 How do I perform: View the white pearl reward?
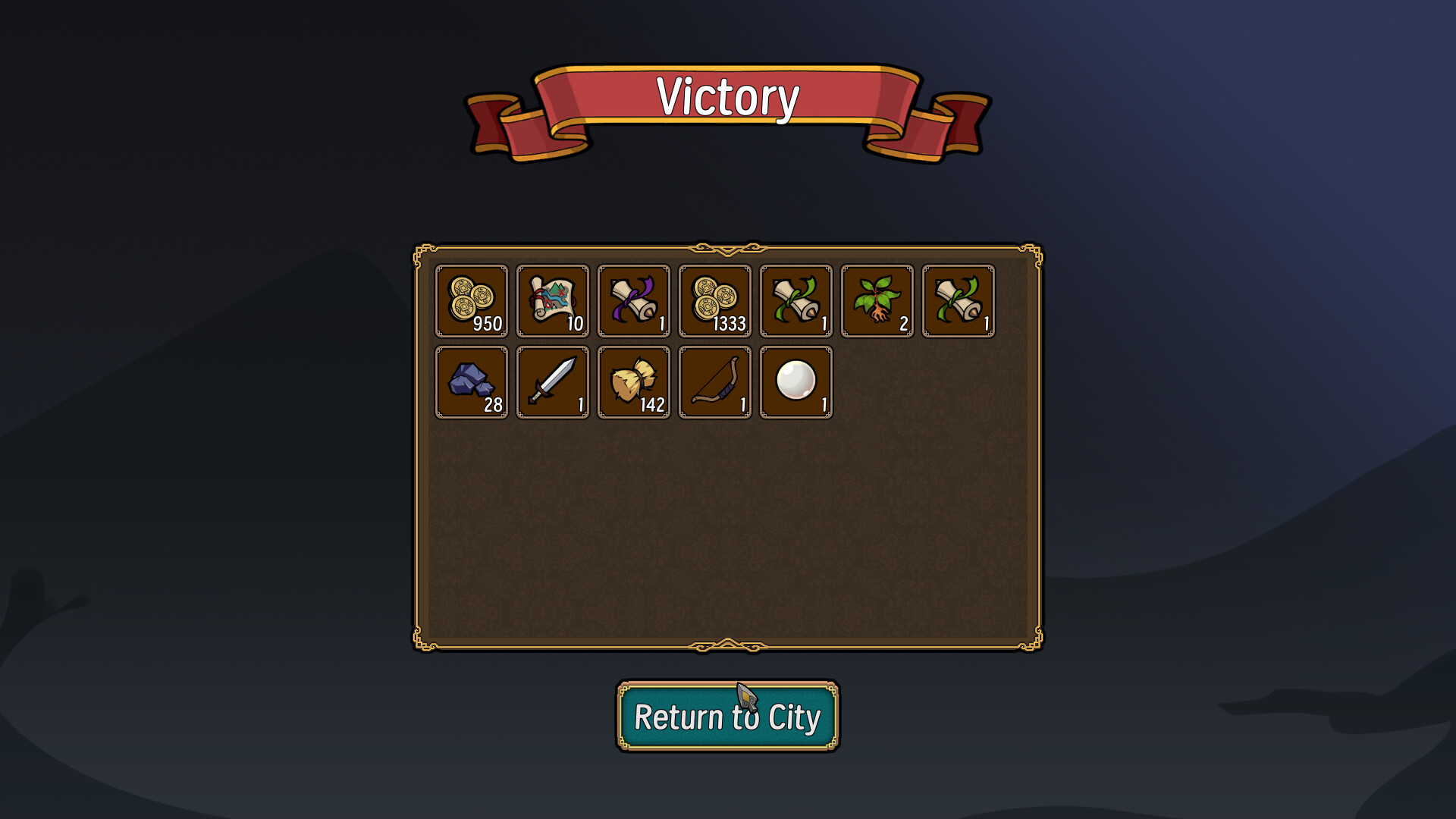click(795, 382)
